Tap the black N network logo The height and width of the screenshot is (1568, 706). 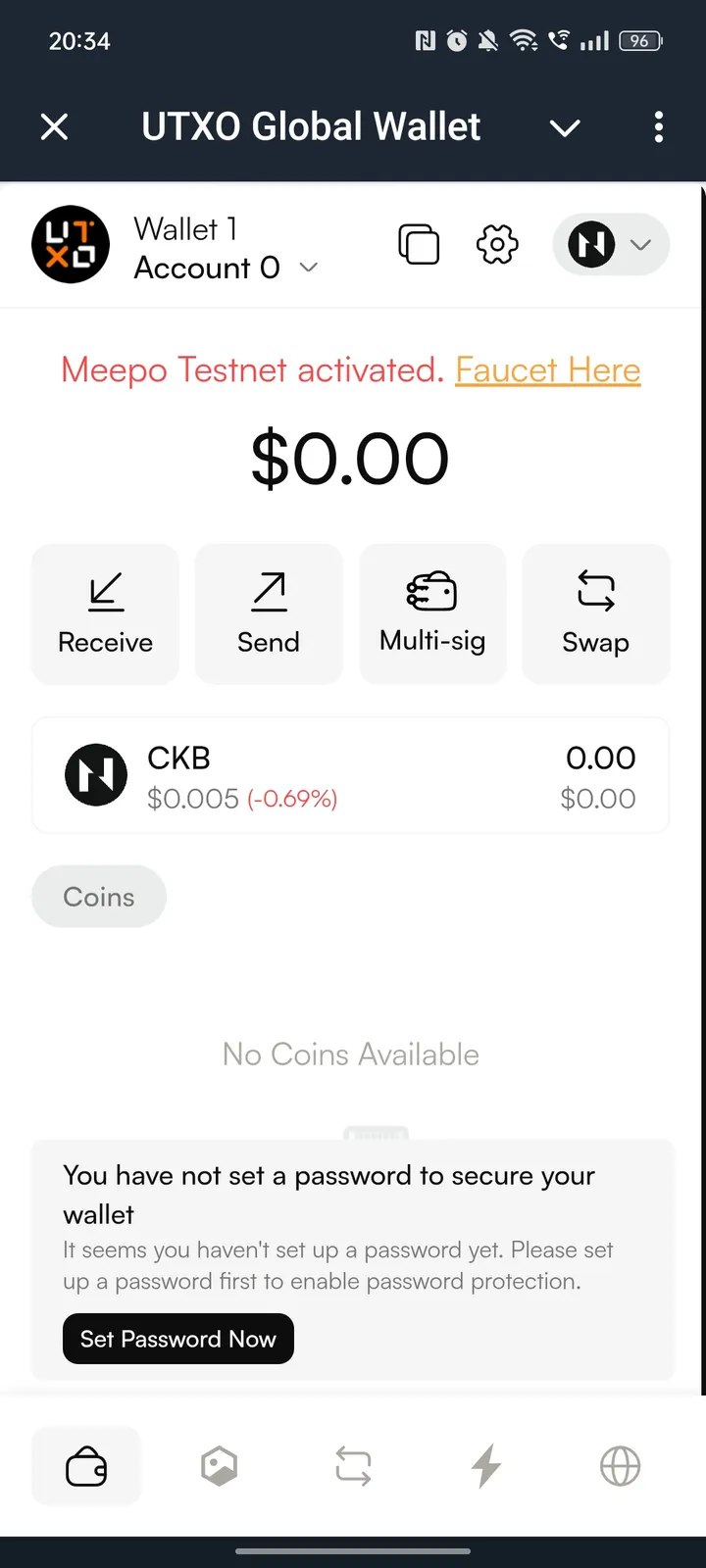(589, 245)
